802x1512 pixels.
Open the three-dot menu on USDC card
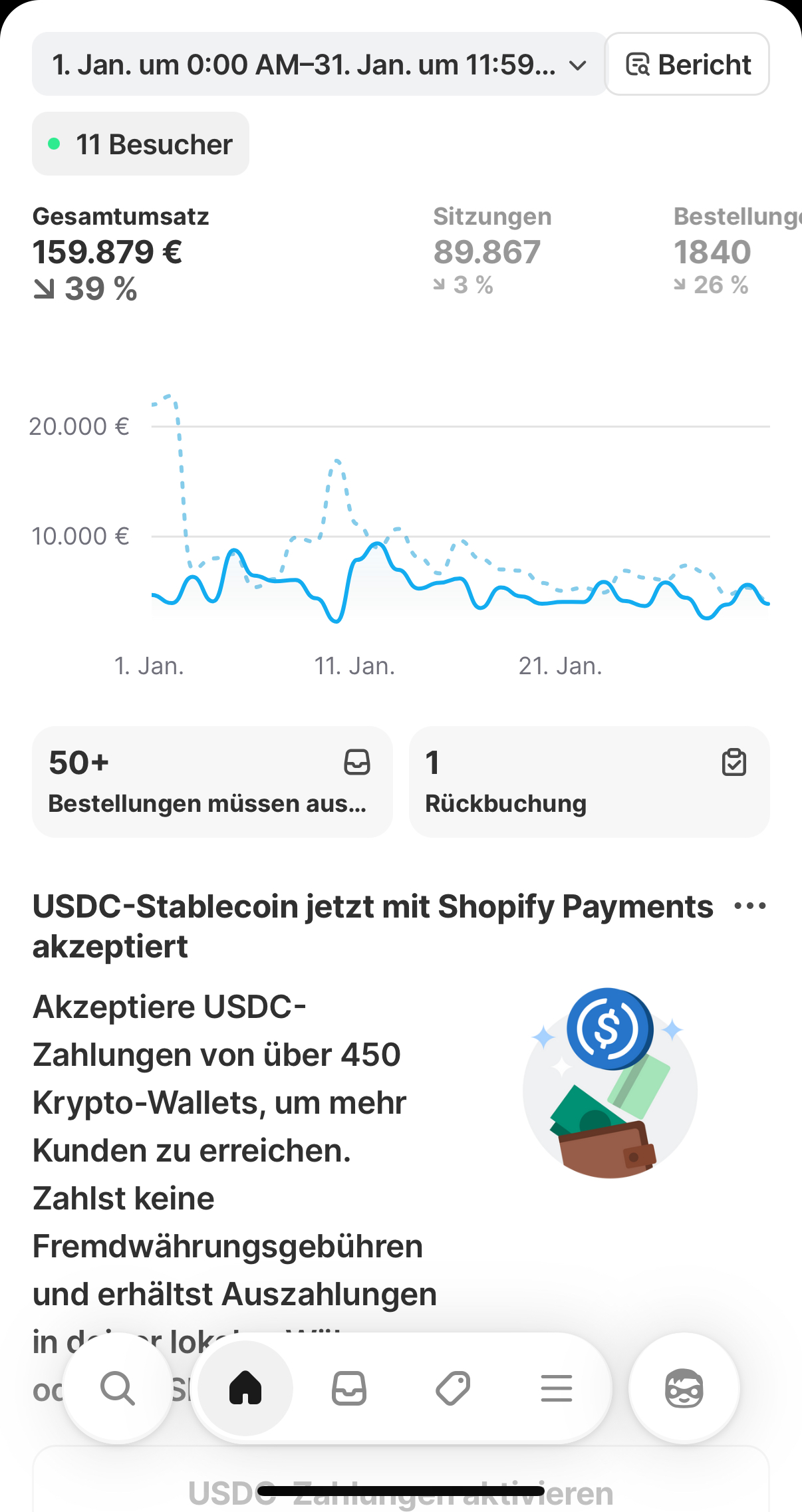750,906
